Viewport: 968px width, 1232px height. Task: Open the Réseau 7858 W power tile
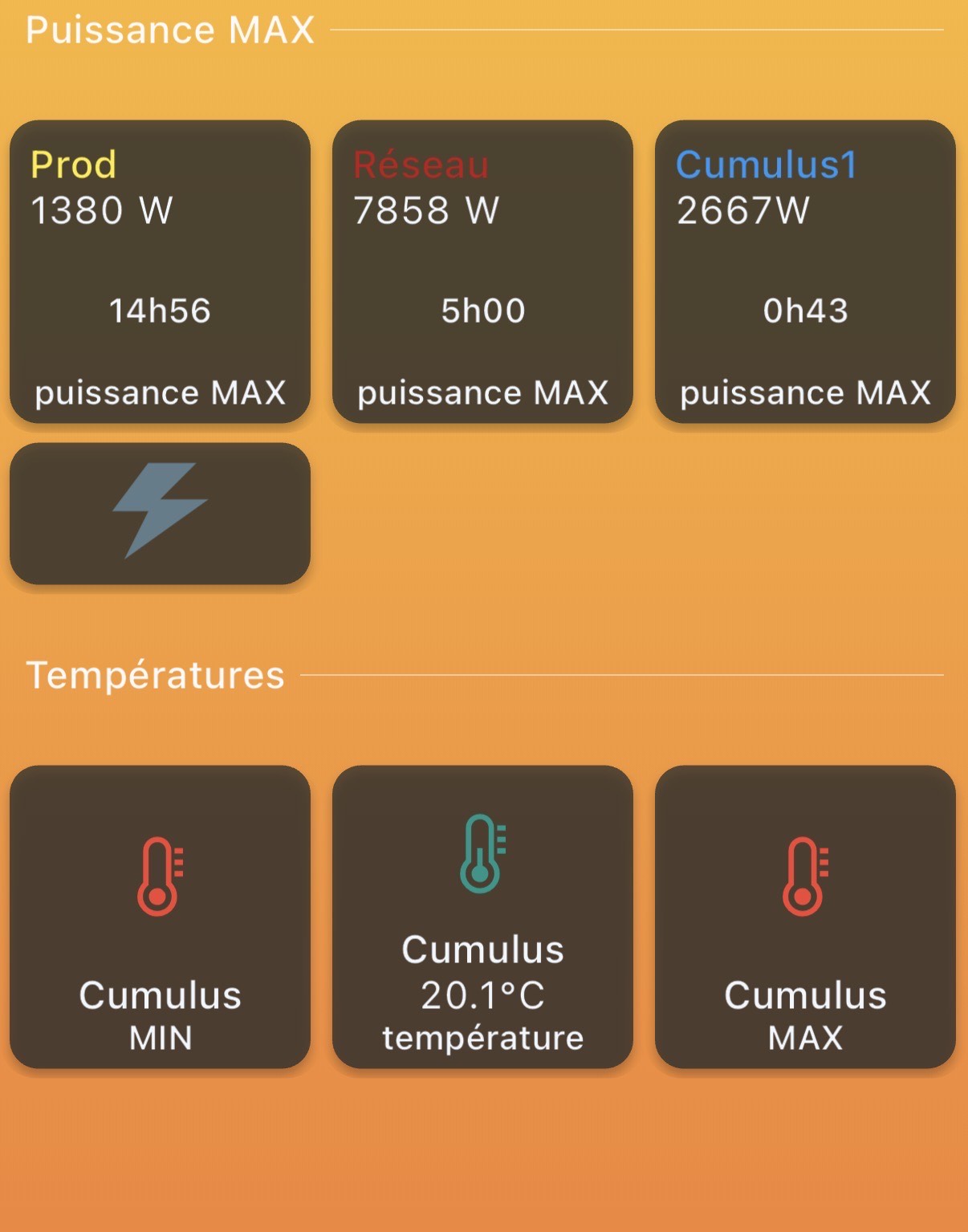click(482, 271)
